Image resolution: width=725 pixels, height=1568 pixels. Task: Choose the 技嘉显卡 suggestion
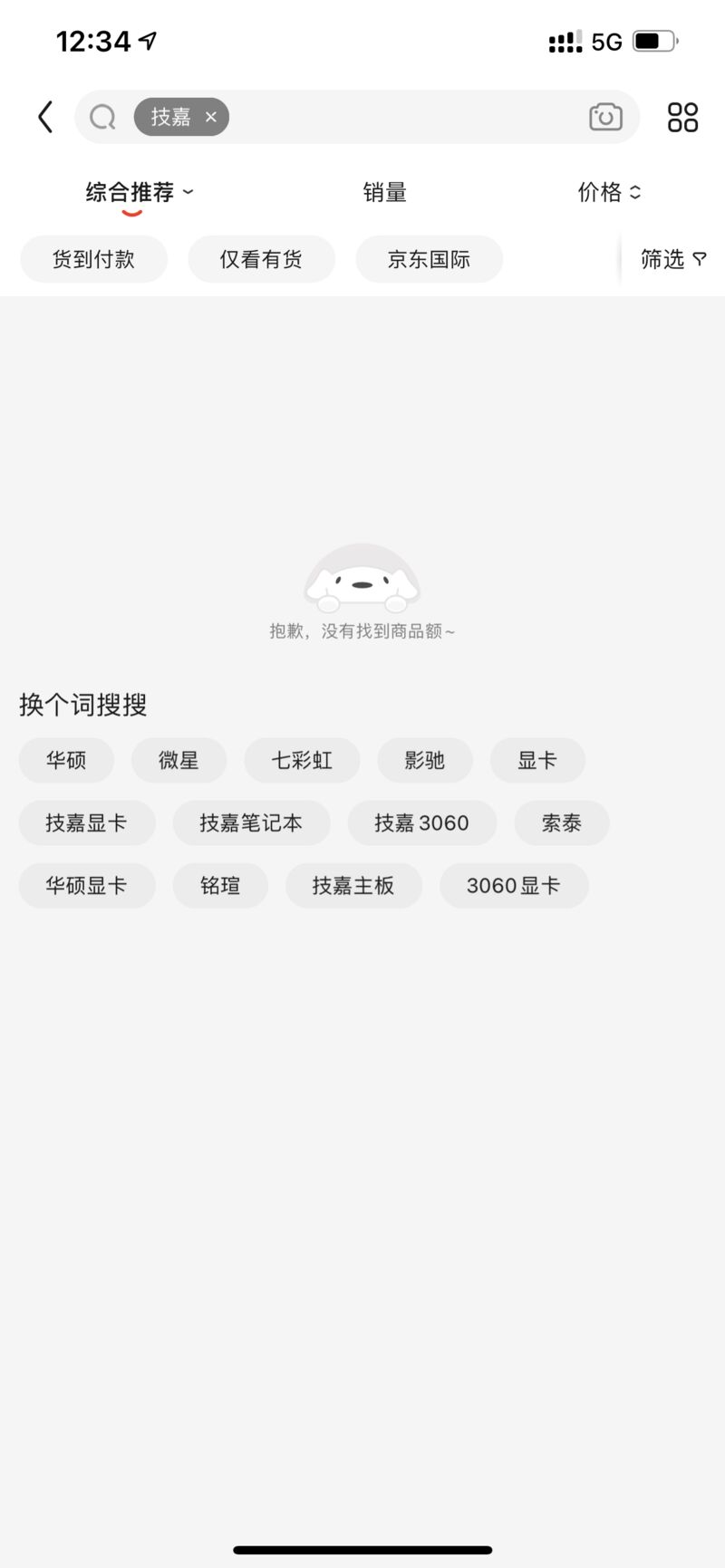click(86, 822)
